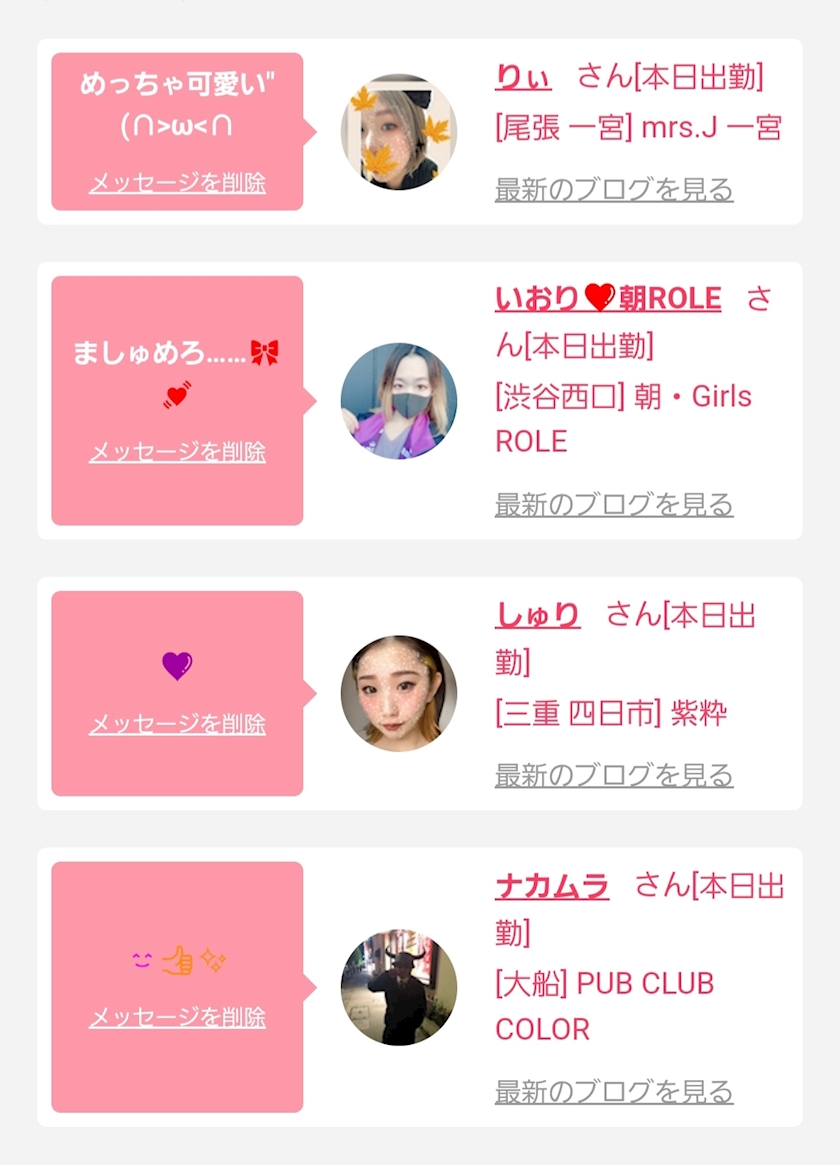
Task: Open ナカムラ's profile photo
Action: click(399, 987)
